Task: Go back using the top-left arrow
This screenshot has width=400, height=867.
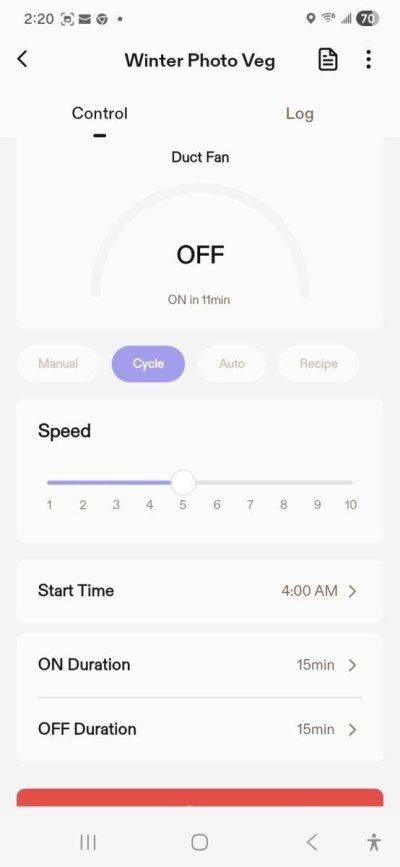Action: click(22, 59)
